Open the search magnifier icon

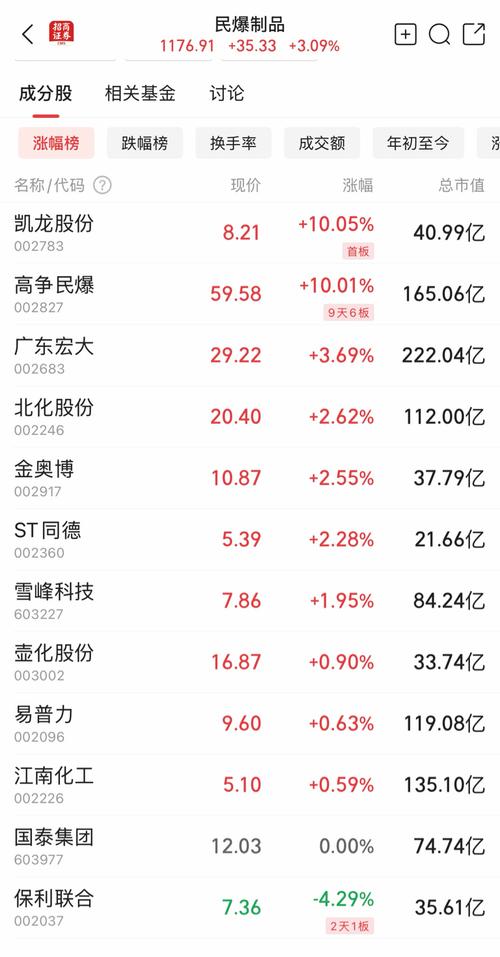pyautogui.click(x=440, y=35)
